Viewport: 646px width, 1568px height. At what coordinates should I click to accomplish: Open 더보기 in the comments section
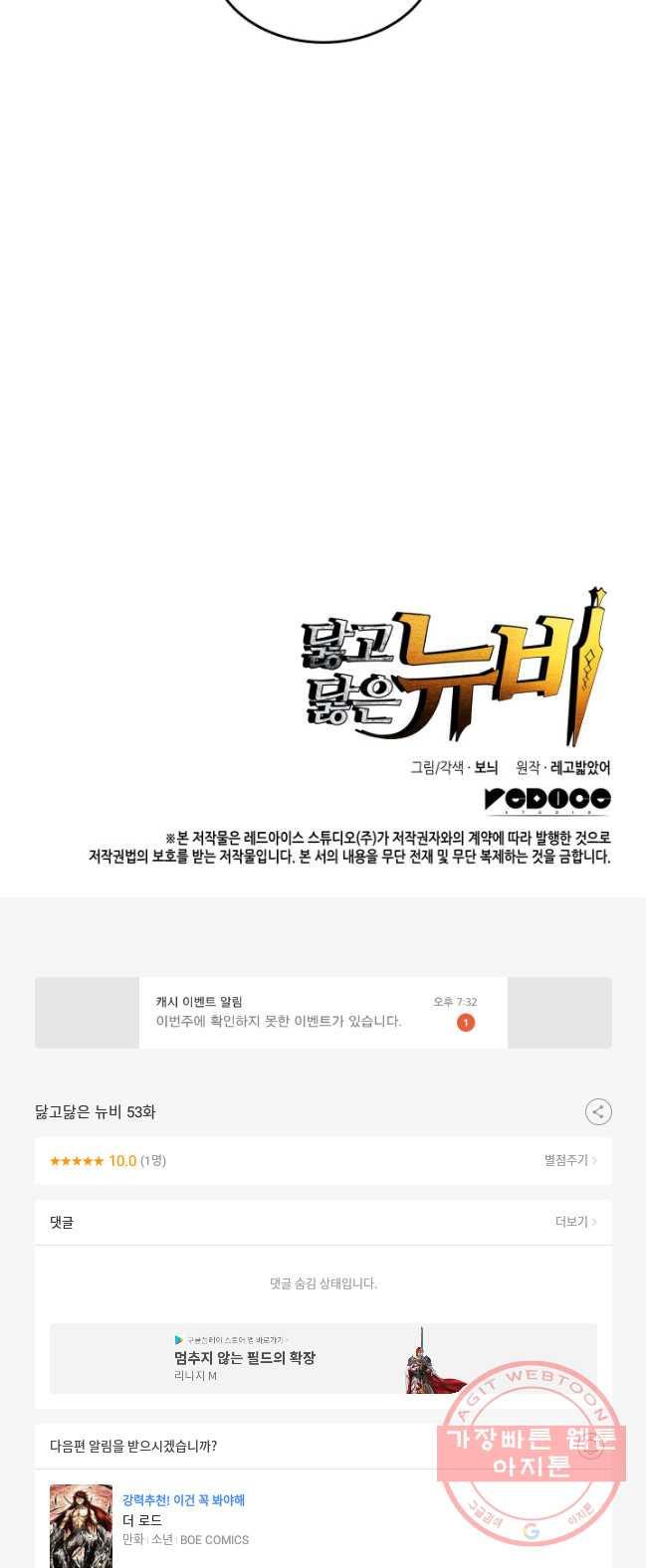point(575,1222)
